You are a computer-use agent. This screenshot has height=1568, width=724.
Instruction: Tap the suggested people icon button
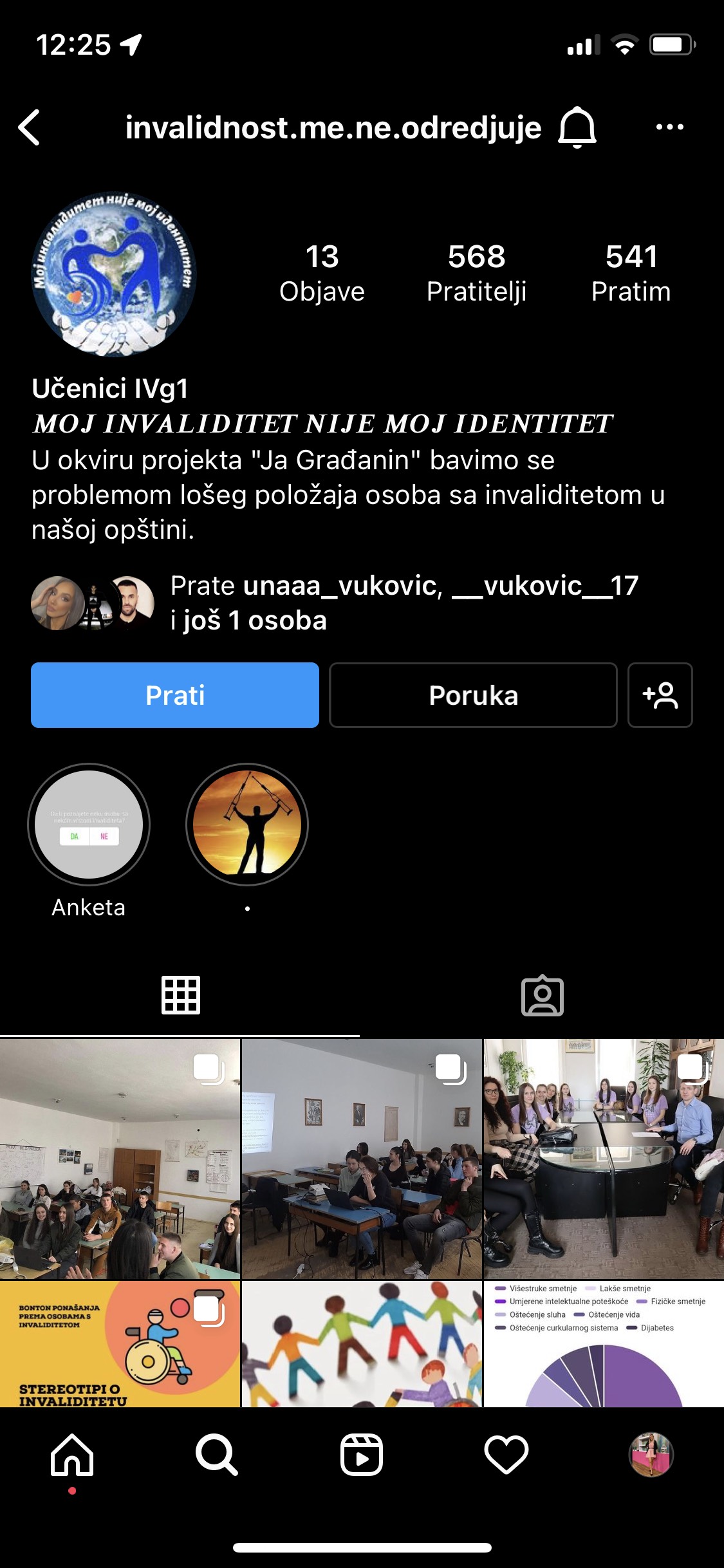[660, 695]
